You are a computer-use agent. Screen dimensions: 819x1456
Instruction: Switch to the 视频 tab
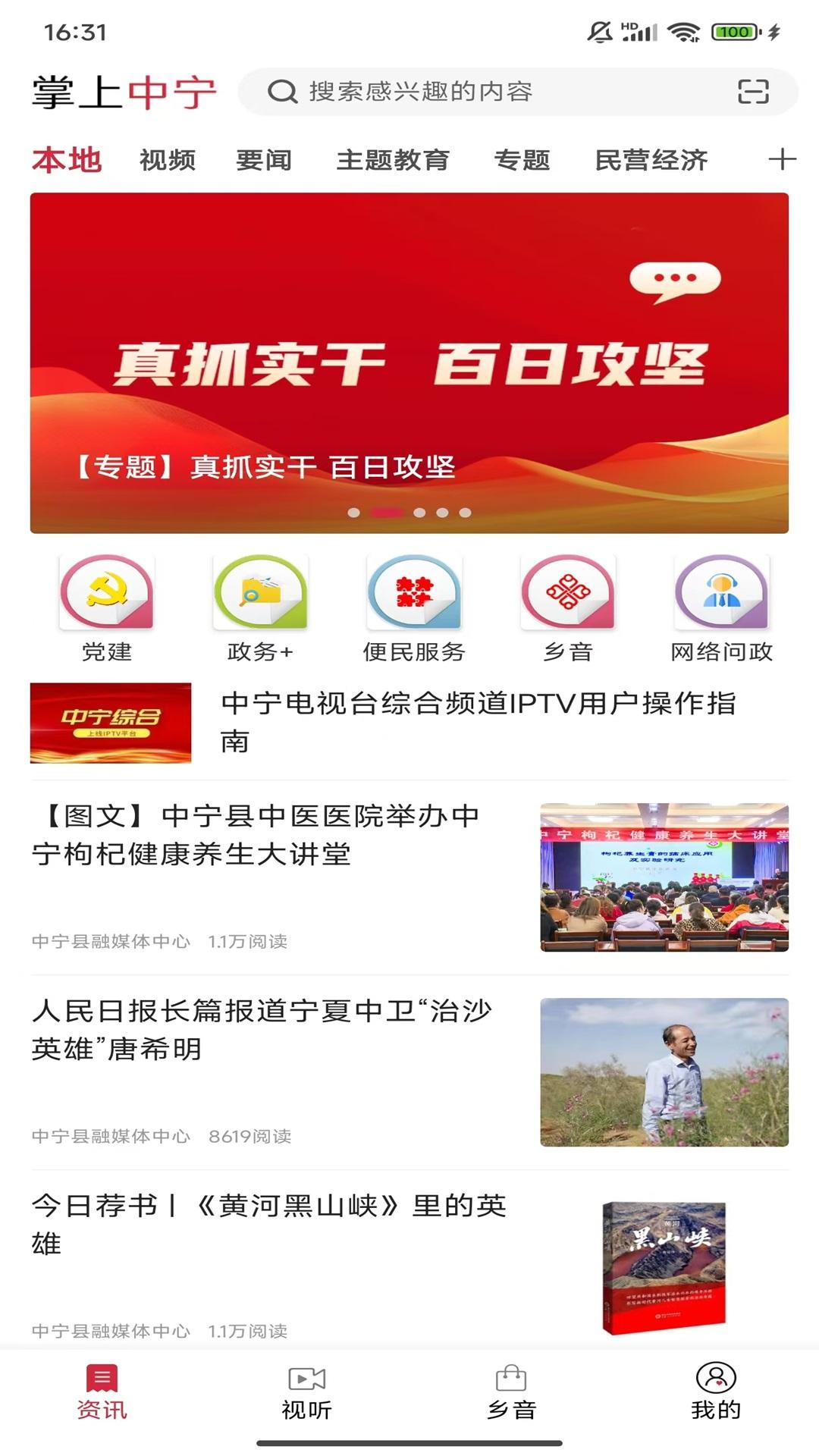click(x=167, y=160)
